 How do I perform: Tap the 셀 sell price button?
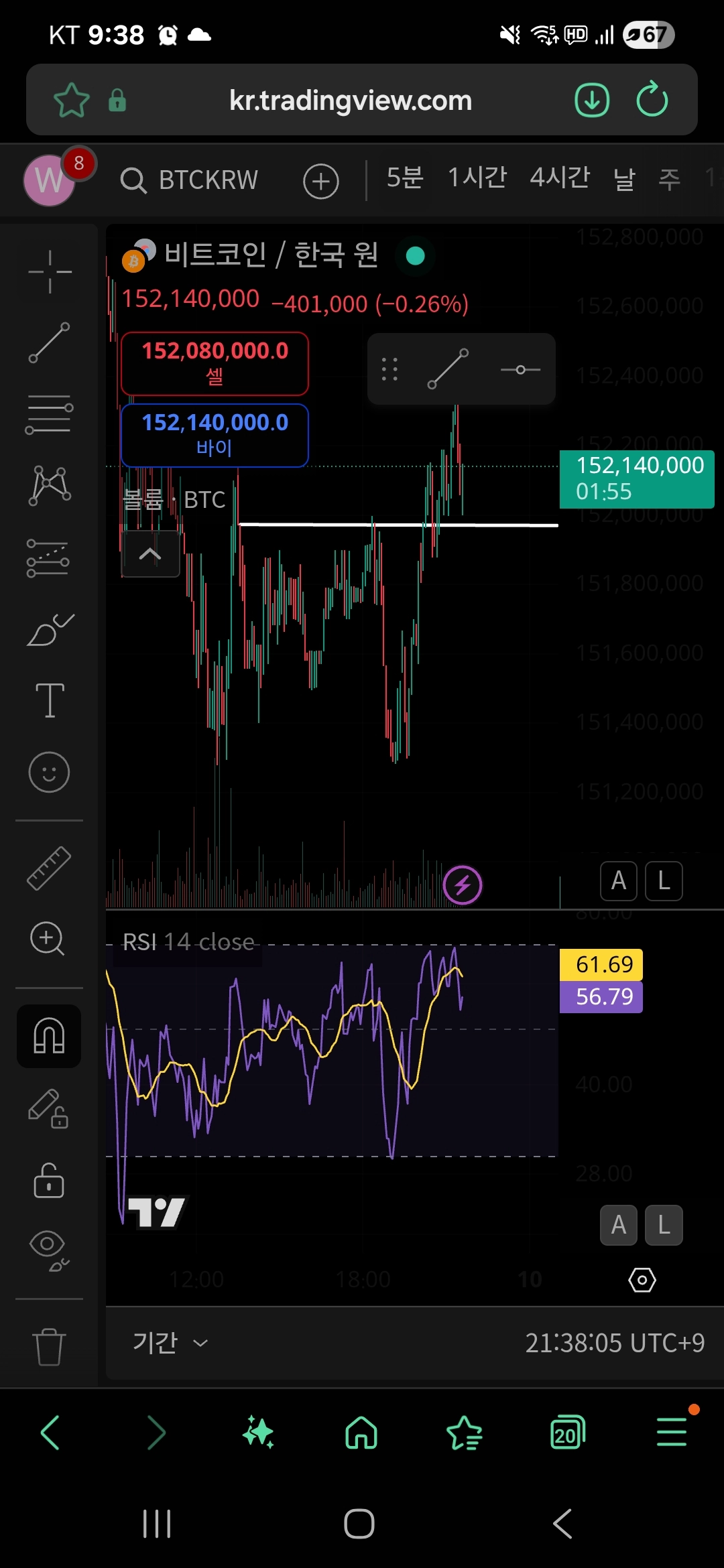coord(215,363)
